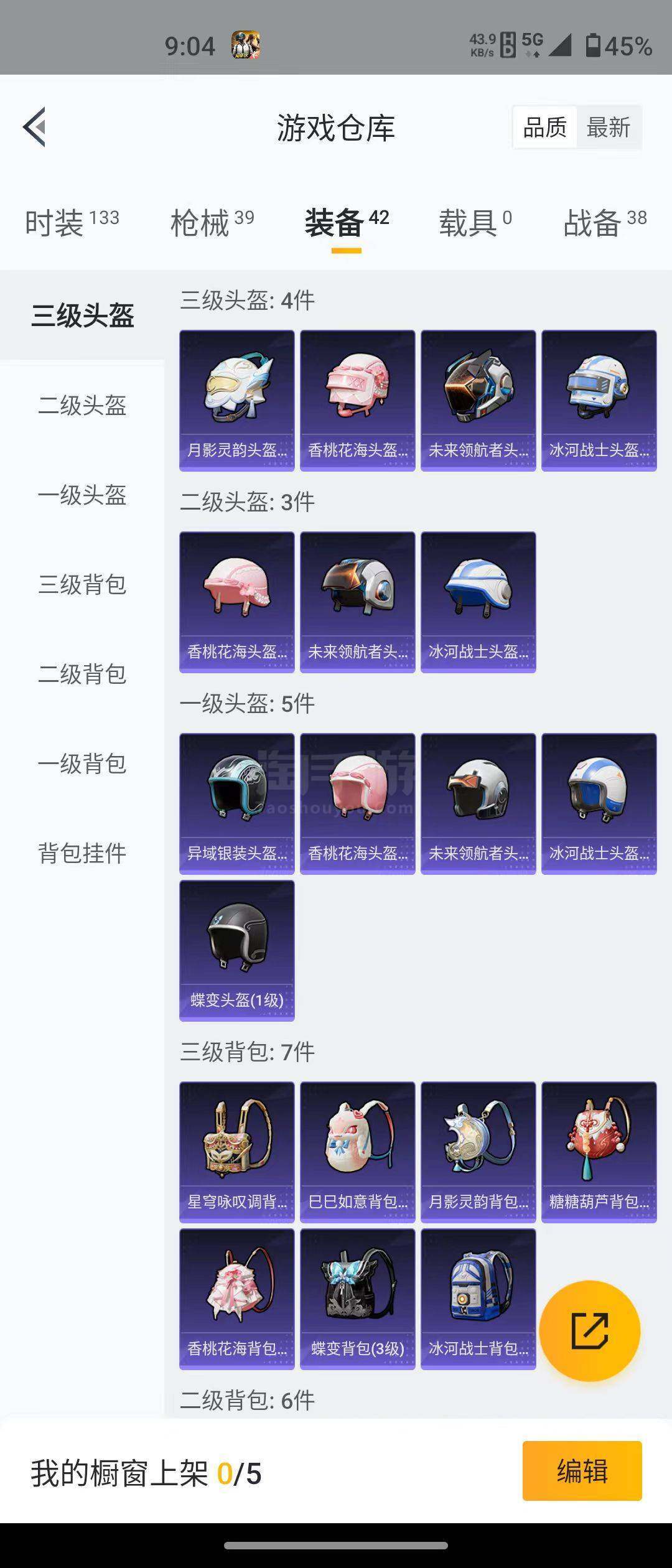Tap the 编辑 button
Viewport: 672px width, 1568px height.
click(x=582, y=1471)
